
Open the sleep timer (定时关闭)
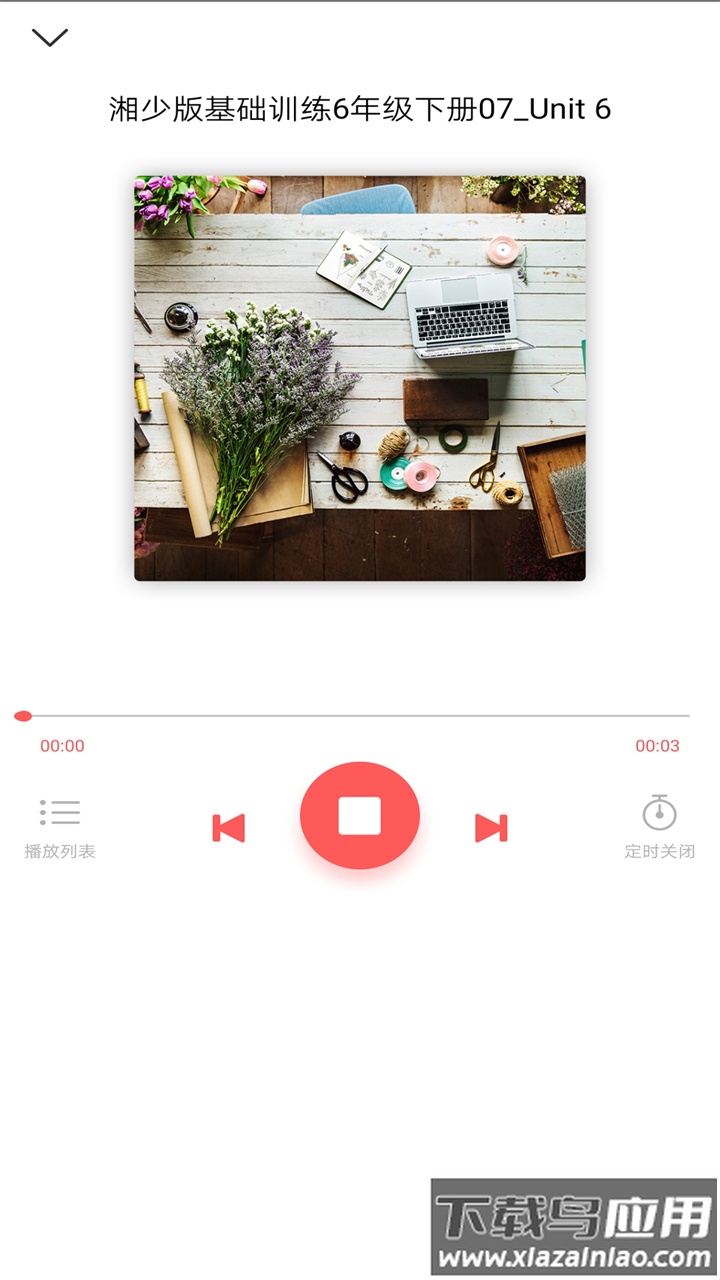coord(659,828)
